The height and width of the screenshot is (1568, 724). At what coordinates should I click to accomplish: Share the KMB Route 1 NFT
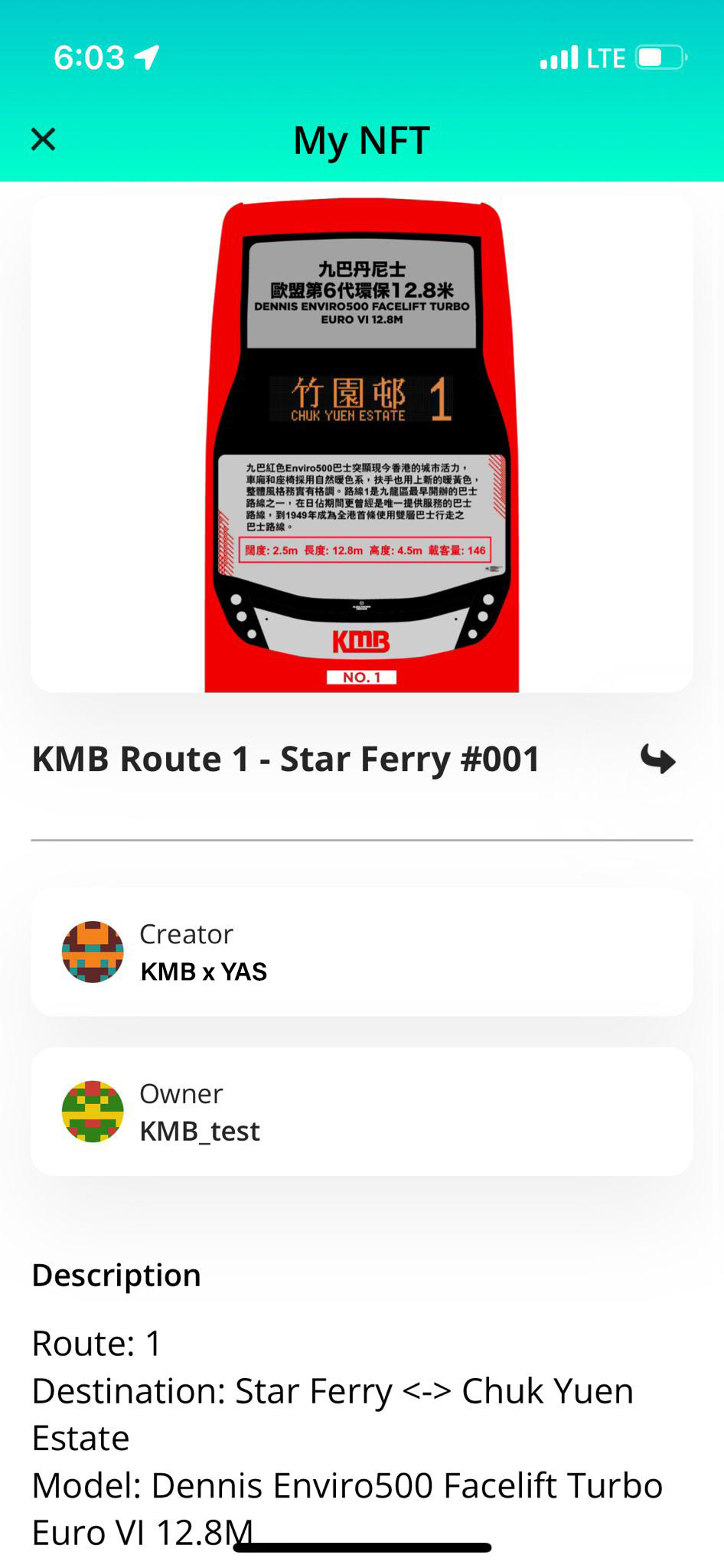click(657, 759)
